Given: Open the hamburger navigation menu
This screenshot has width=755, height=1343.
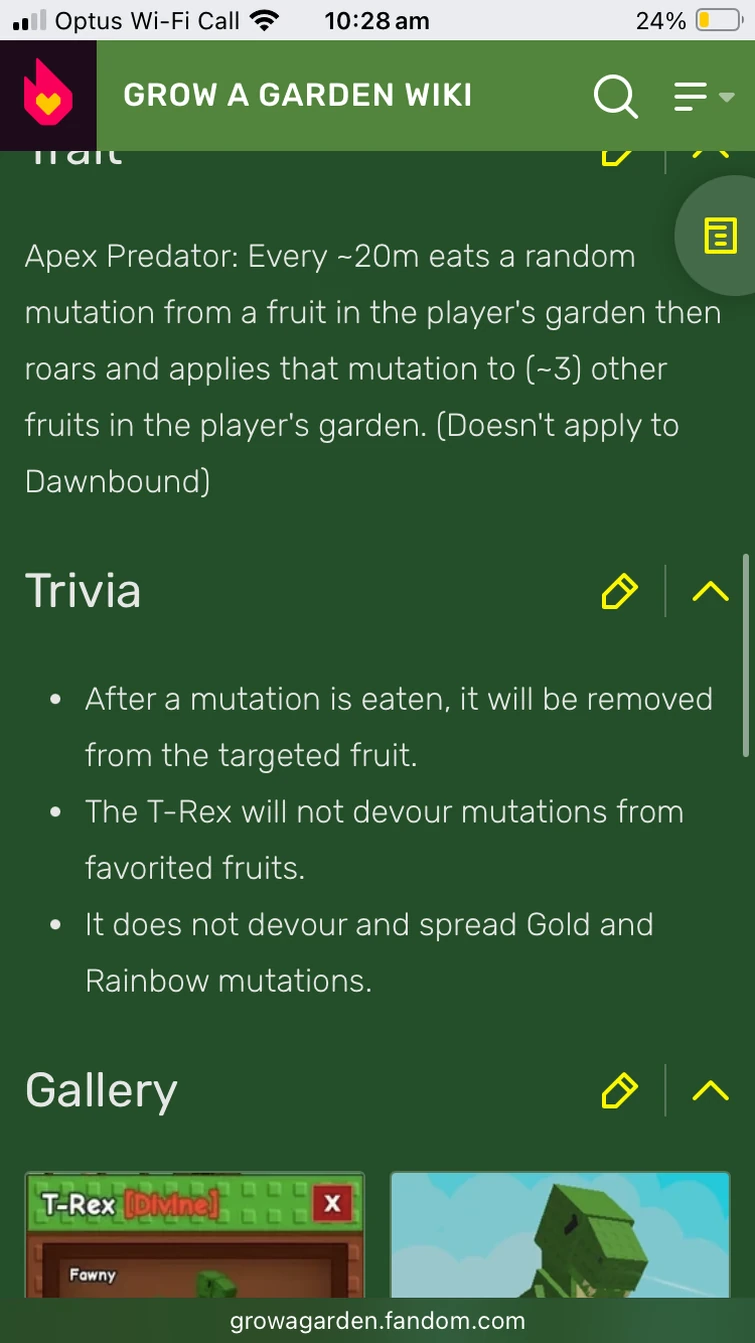Looking at the screenshot, I should coord(688,96).
